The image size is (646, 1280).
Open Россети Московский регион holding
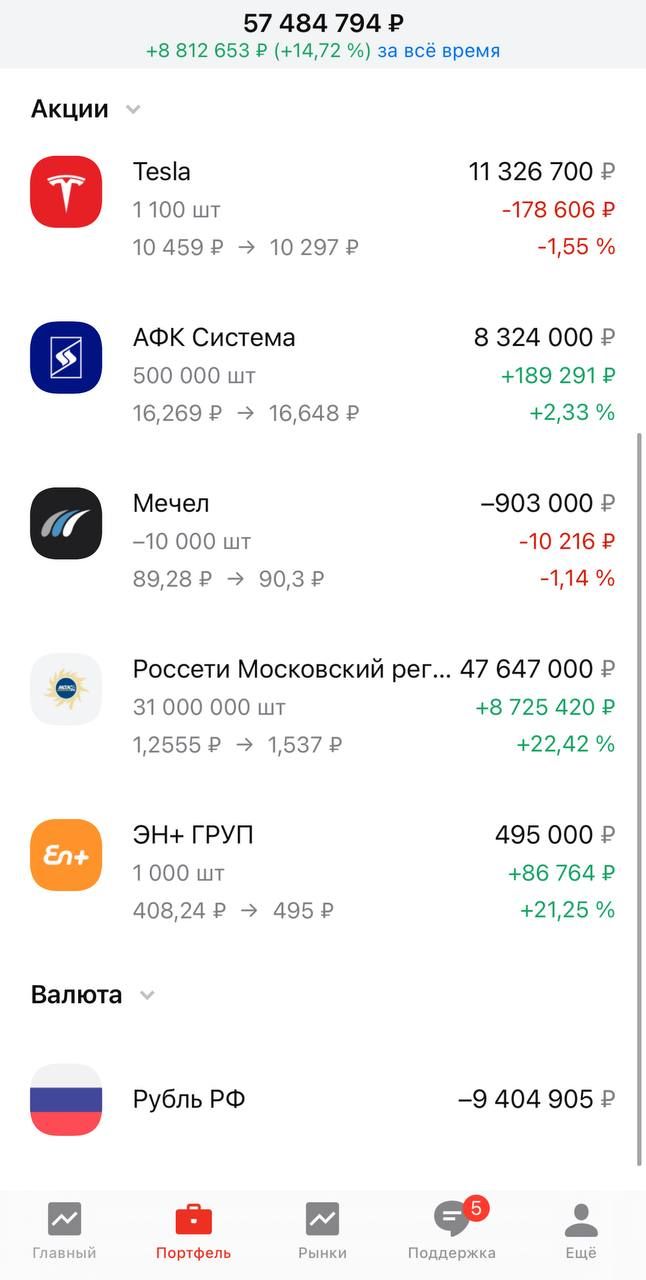coord(322,707)
